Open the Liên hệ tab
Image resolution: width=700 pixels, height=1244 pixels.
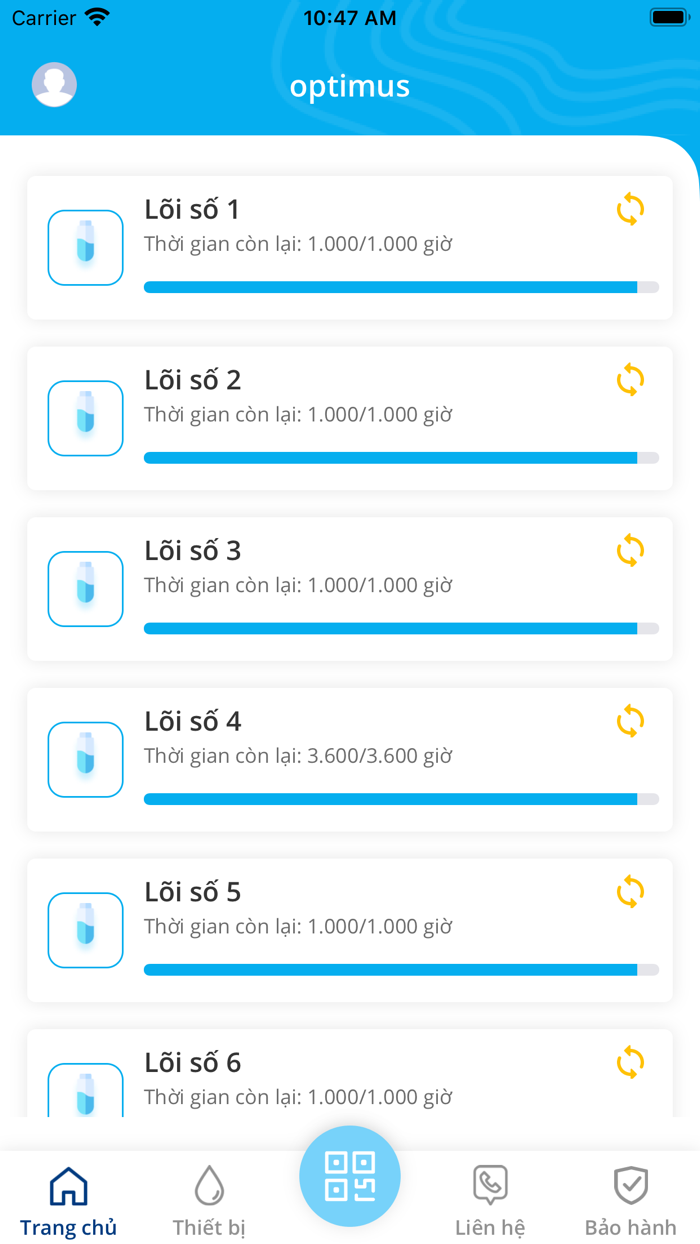(490, 1202)
